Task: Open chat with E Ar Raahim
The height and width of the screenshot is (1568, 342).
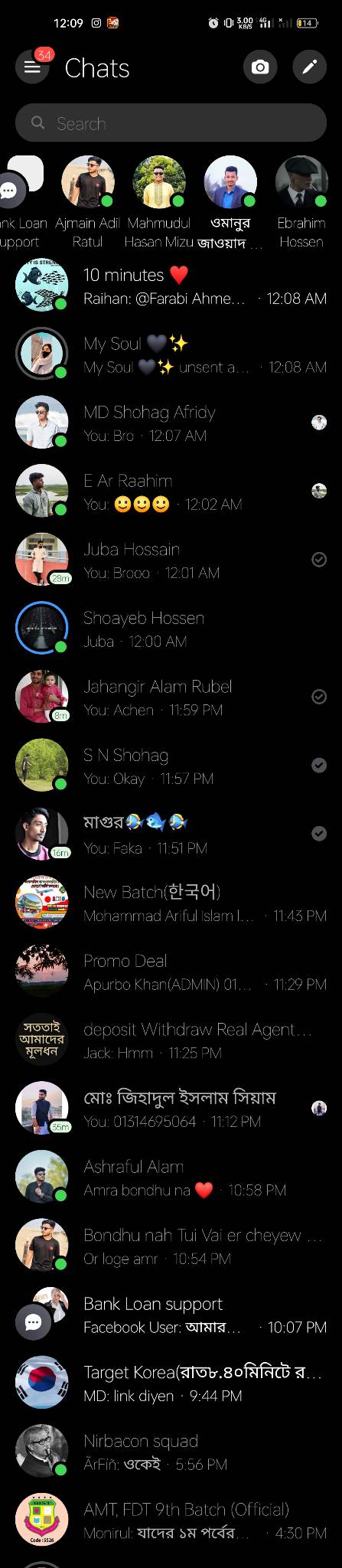Action: point(171,491)
